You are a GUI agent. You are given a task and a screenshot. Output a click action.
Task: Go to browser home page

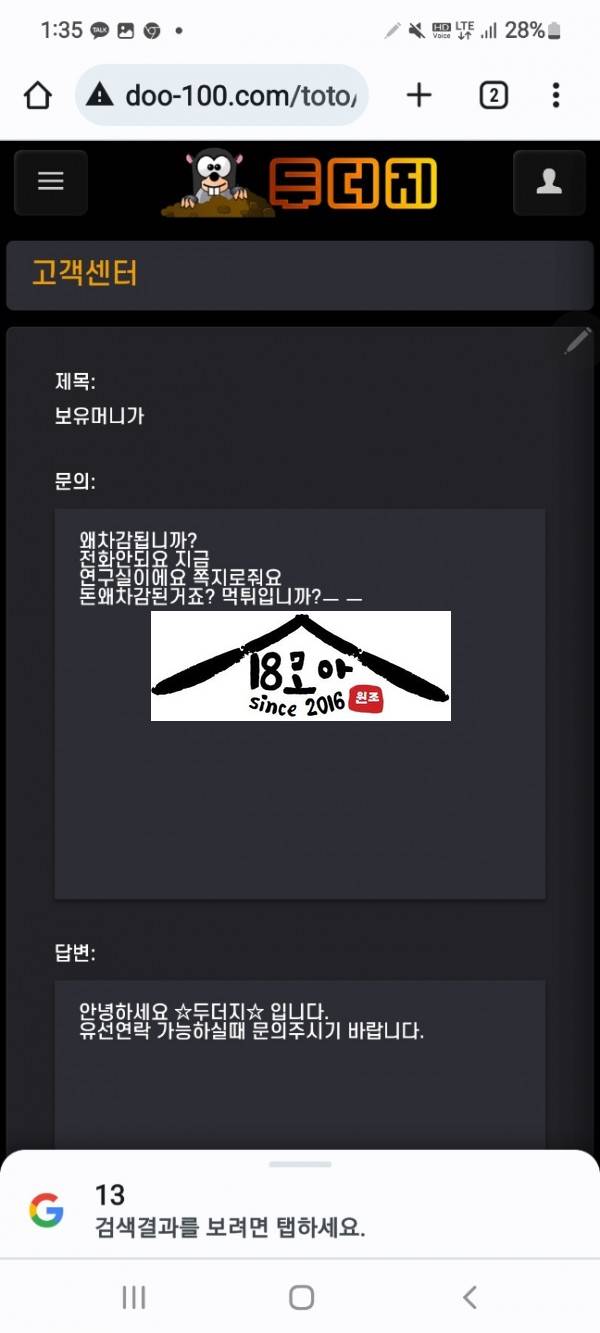coord(37,96)
